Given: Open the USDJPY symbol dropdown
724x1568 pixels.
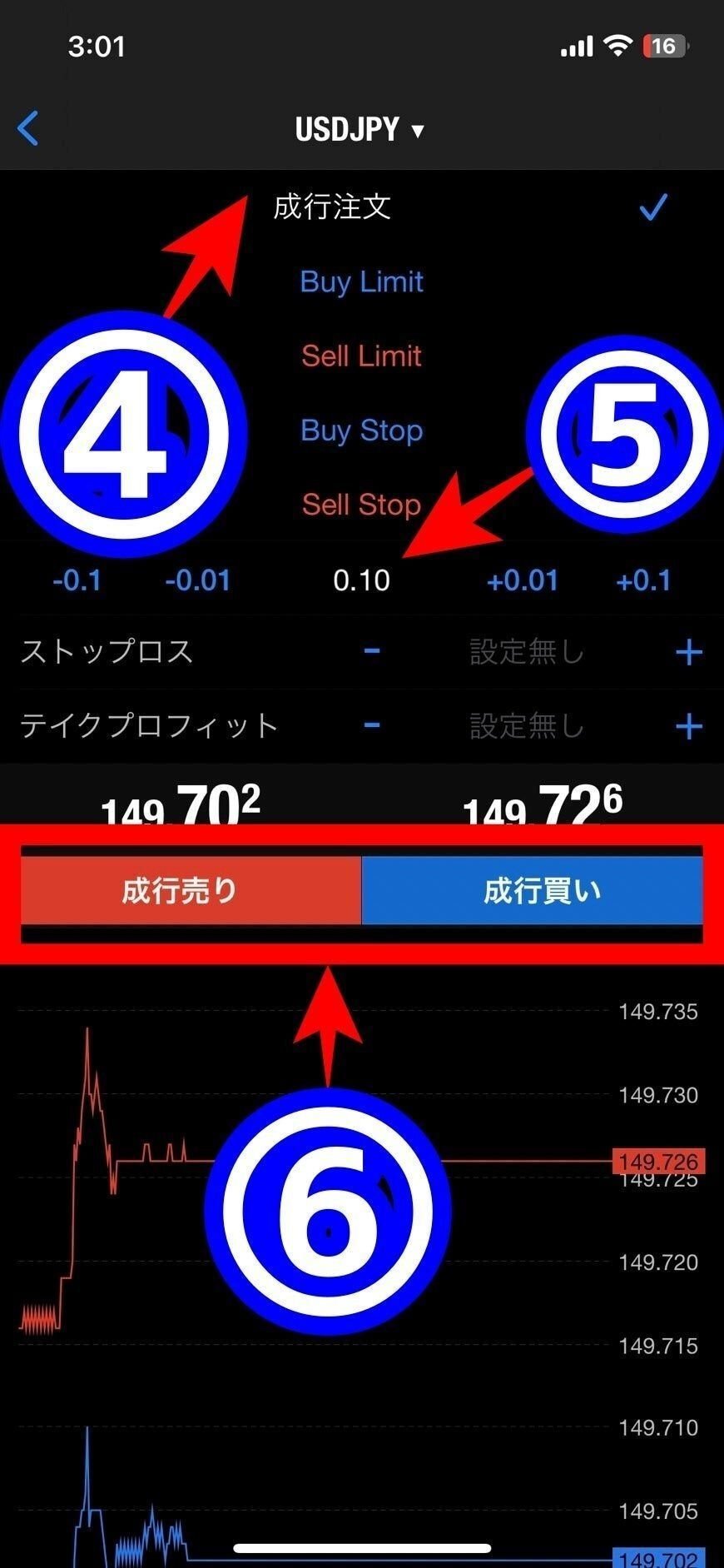Looking at the screenshot, I should pyautogui.click(x=360, y=130).
